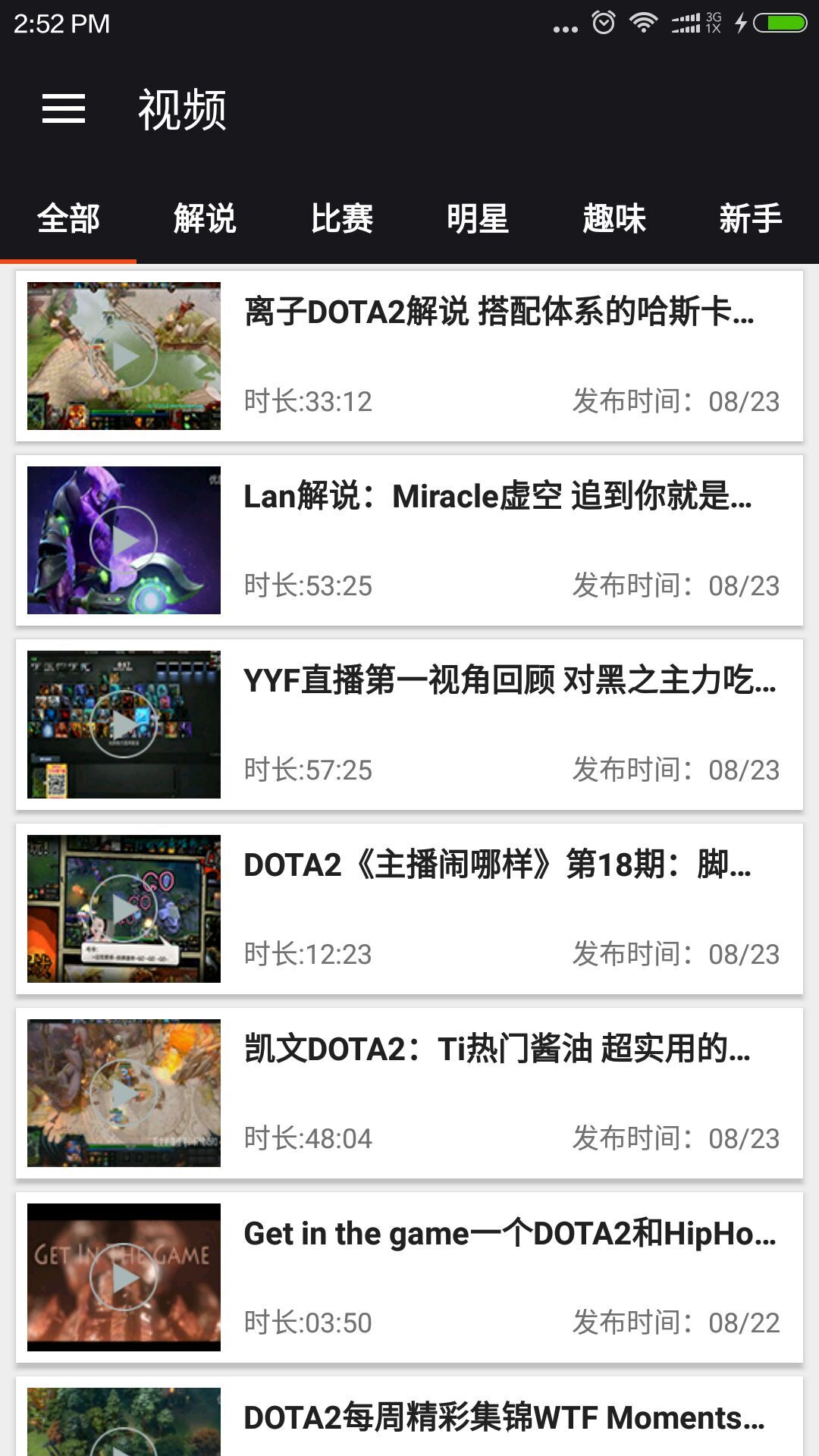Watch DOTA2每周精彩集锦WTF Moments video
The image size is (819, 1456).
(x=409, y=1420)
